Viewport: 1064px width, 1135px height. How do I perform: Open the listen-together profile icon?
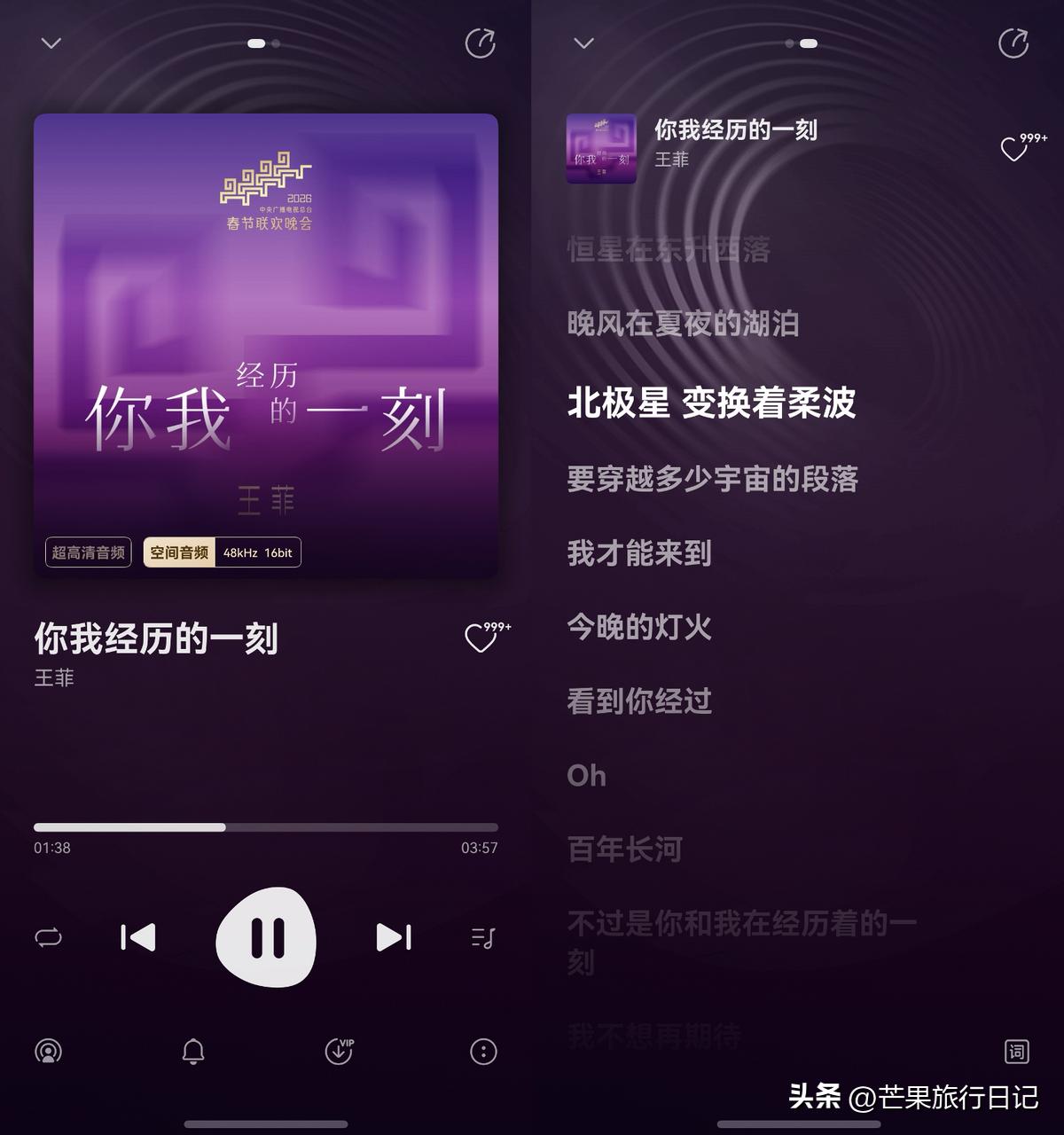click(x=49, y=1052)
